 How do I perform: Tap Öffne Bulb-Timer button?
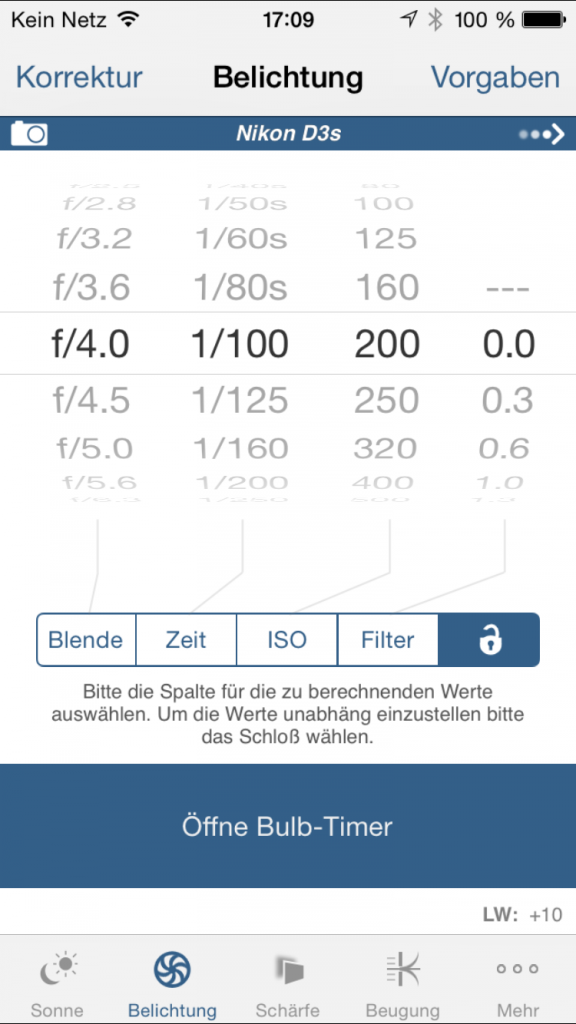tap(288, 826)
